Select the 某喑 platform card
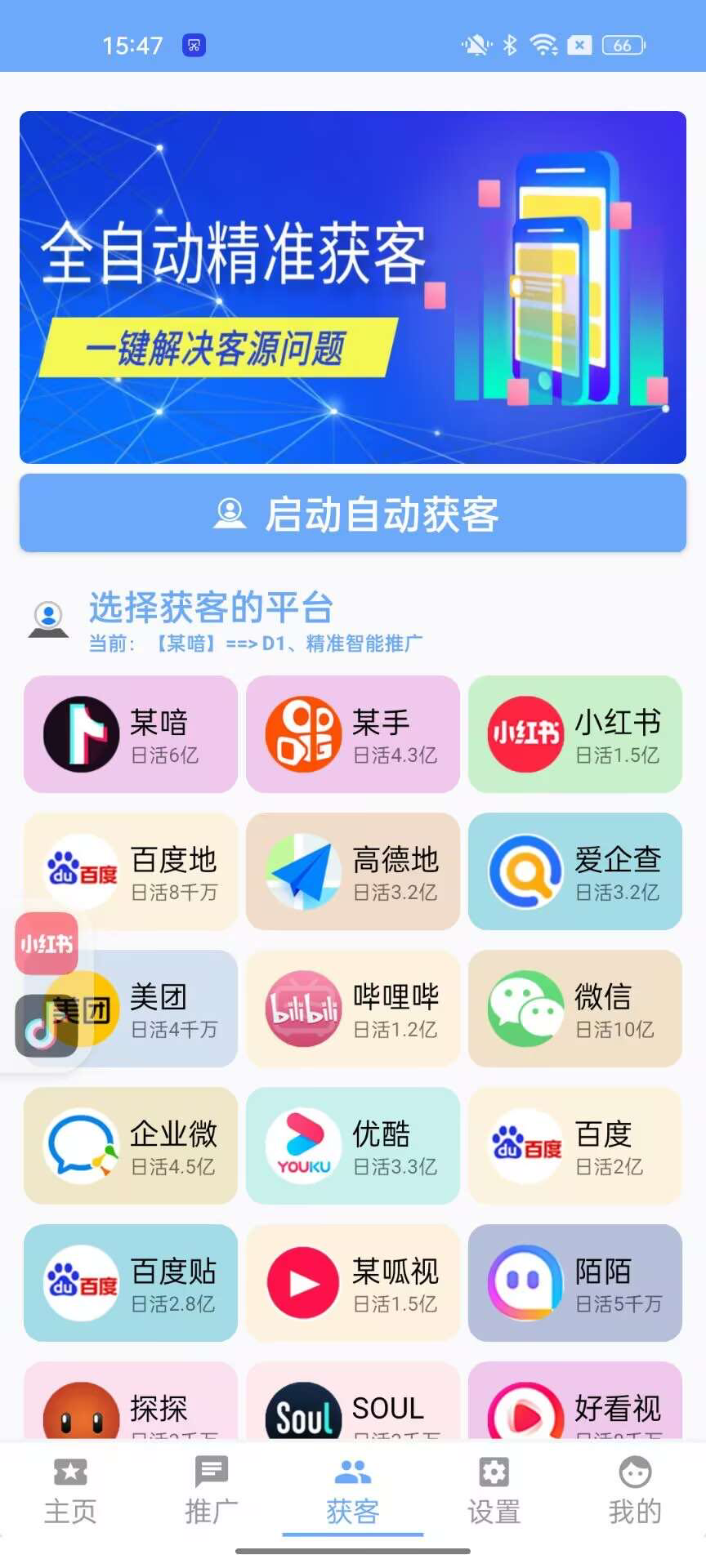 131,734
